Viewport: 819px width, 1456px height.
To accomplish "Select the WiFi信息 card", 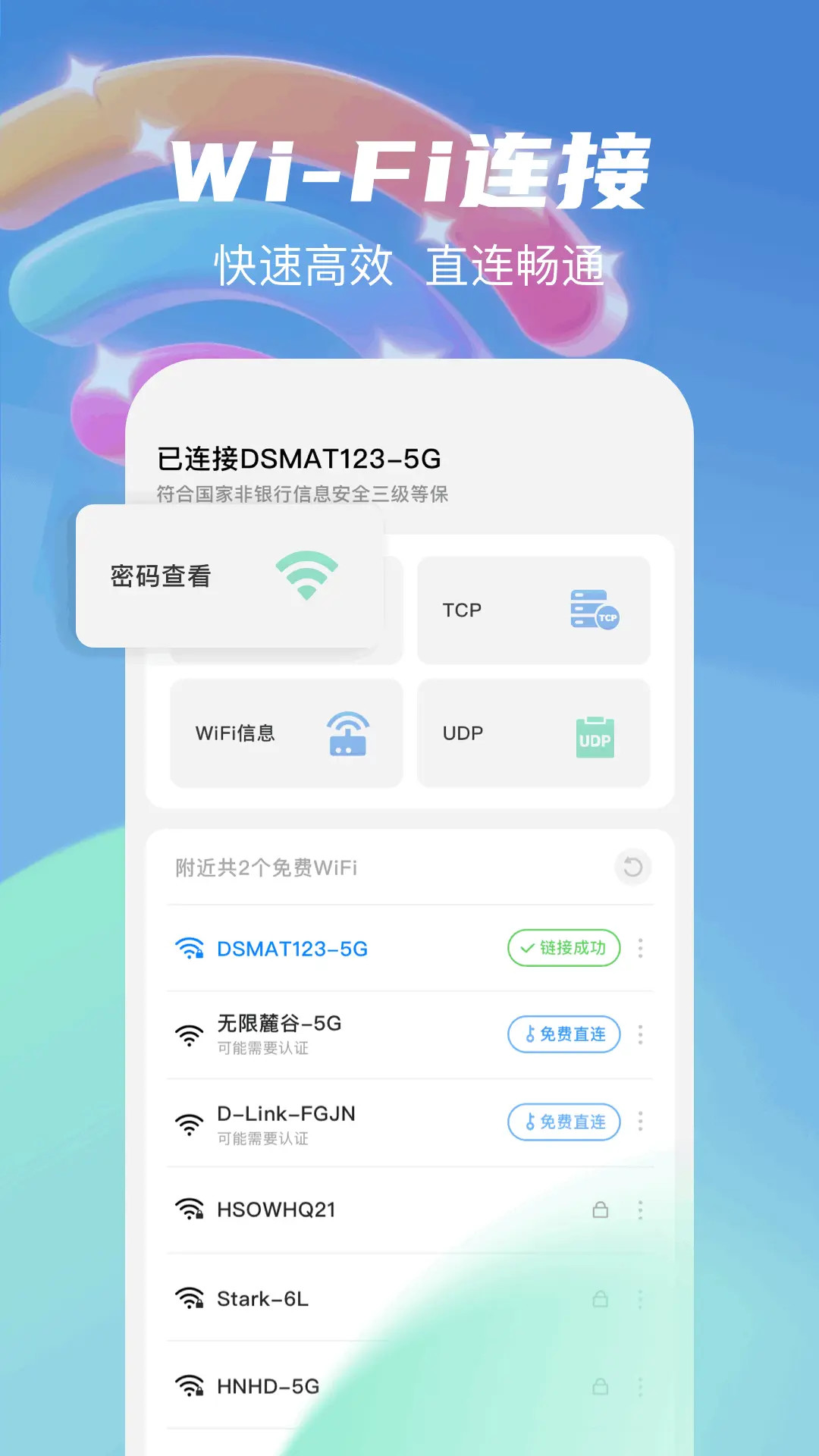I will coord(286,733).
